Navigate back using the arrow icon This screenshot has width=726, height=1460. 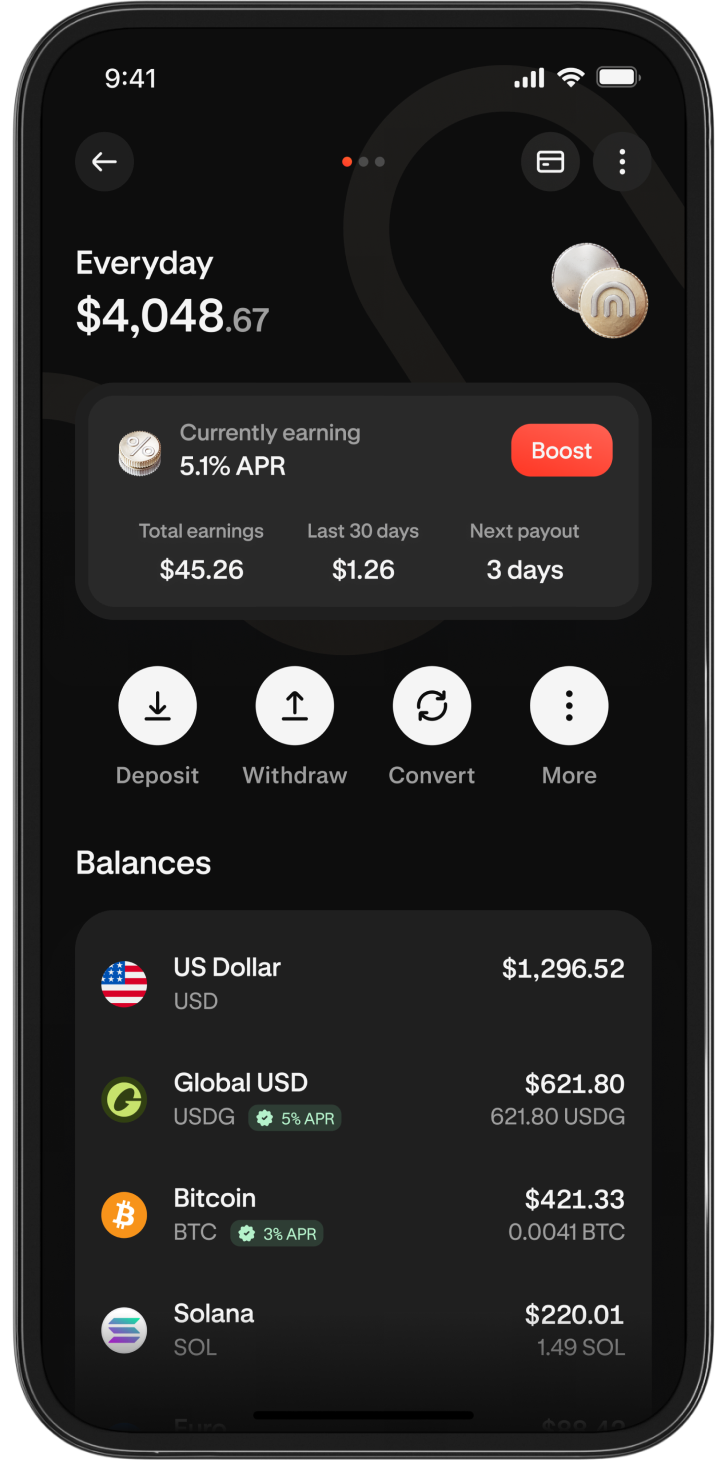pyautogui.click(x=104, y=162)
